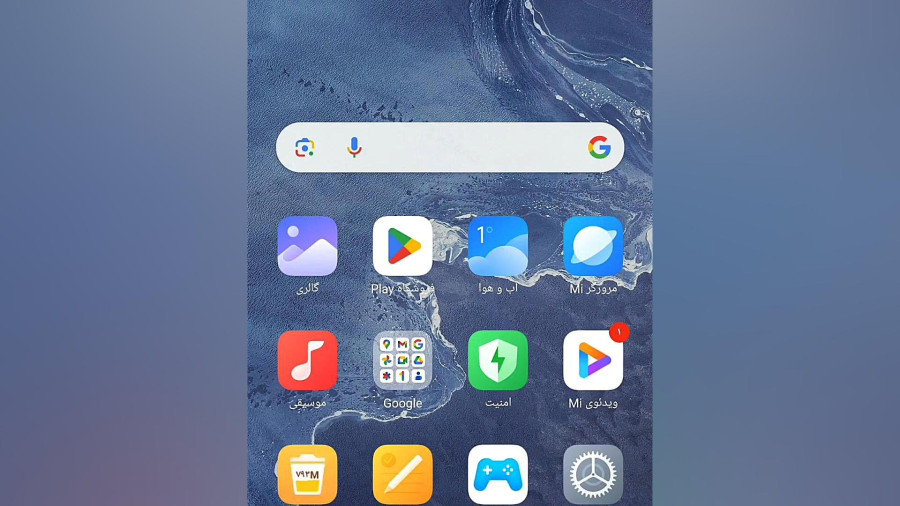
Task: Open the yellow Cleaner trash app
Action: click(307, 474)
